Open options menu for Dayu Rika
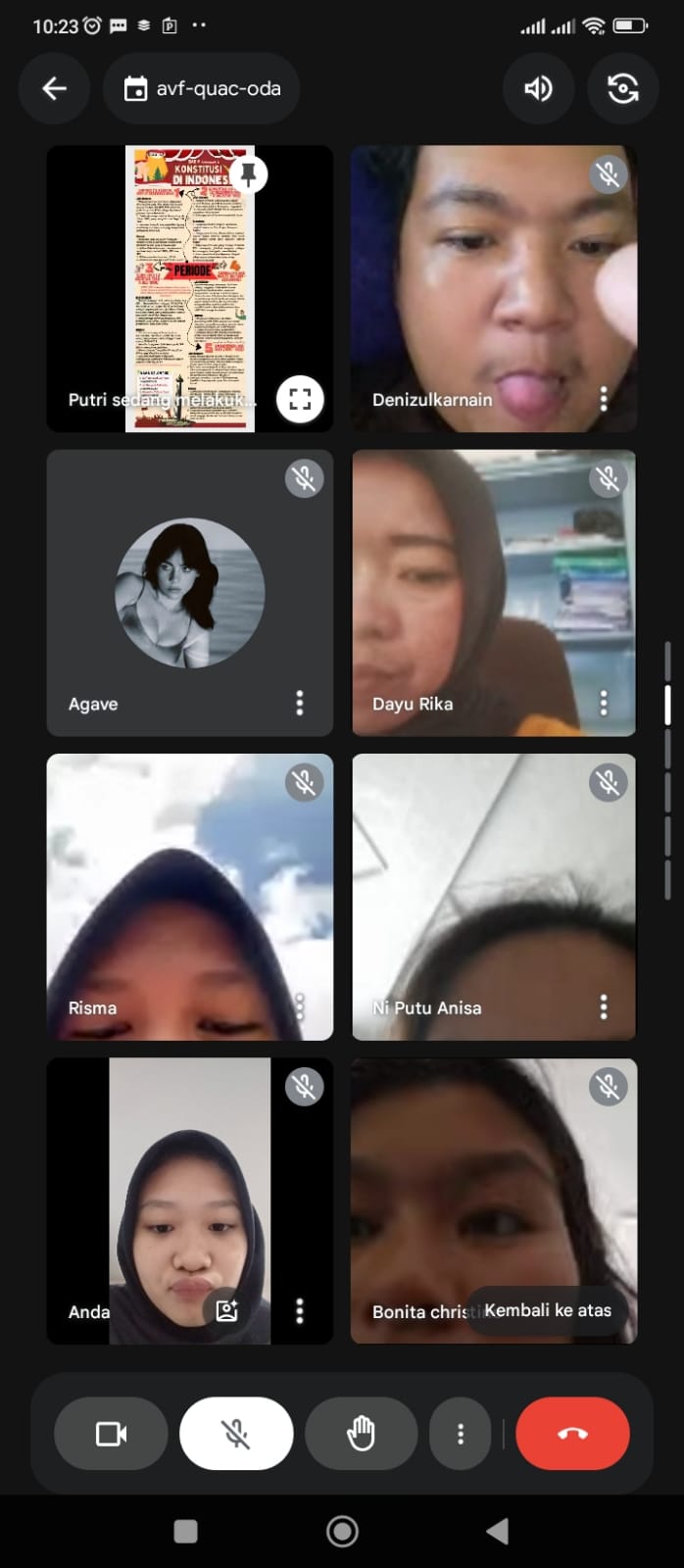Viewport: 684px width, 1568px height. tap(604, 703)
